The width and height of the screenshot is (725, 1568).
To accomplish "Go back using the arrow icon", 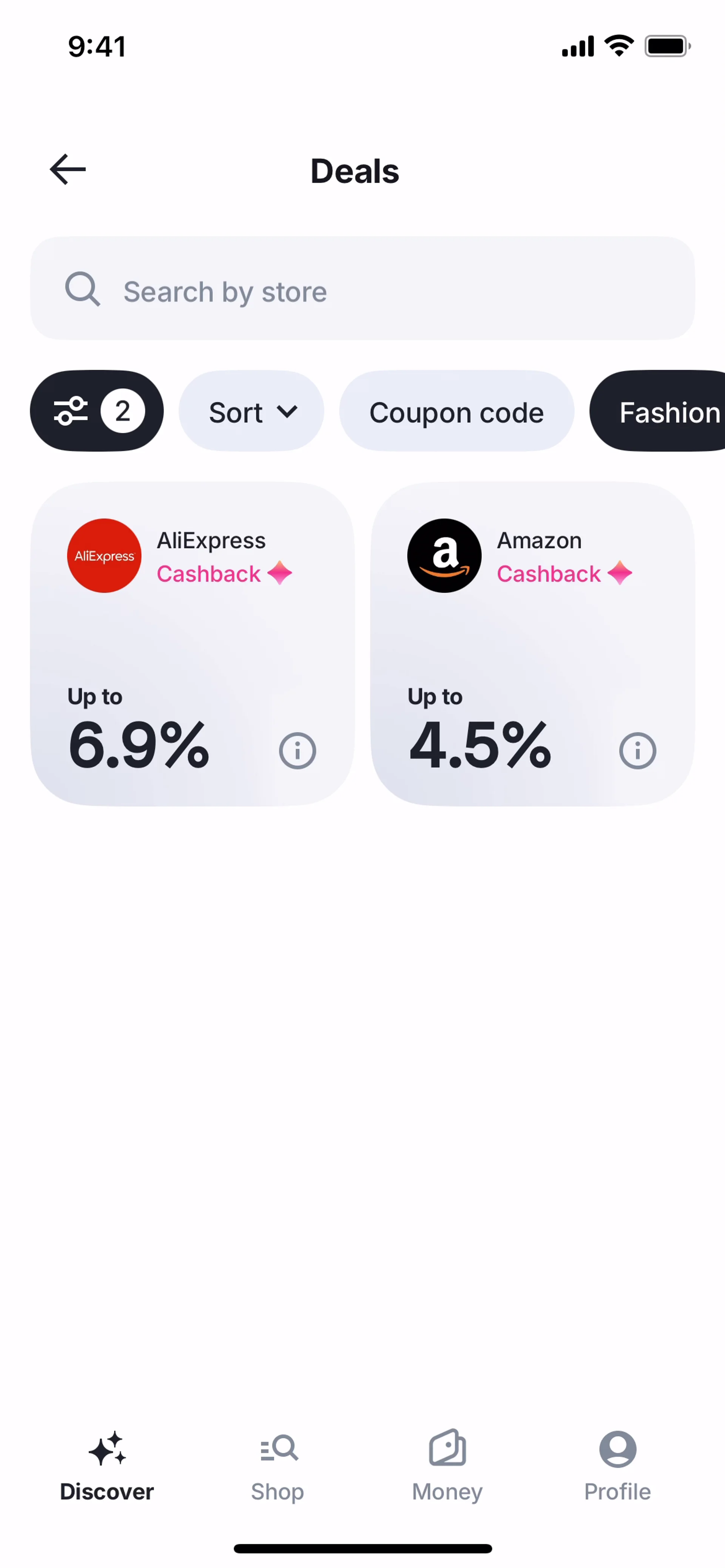I will tap(68, 169).
